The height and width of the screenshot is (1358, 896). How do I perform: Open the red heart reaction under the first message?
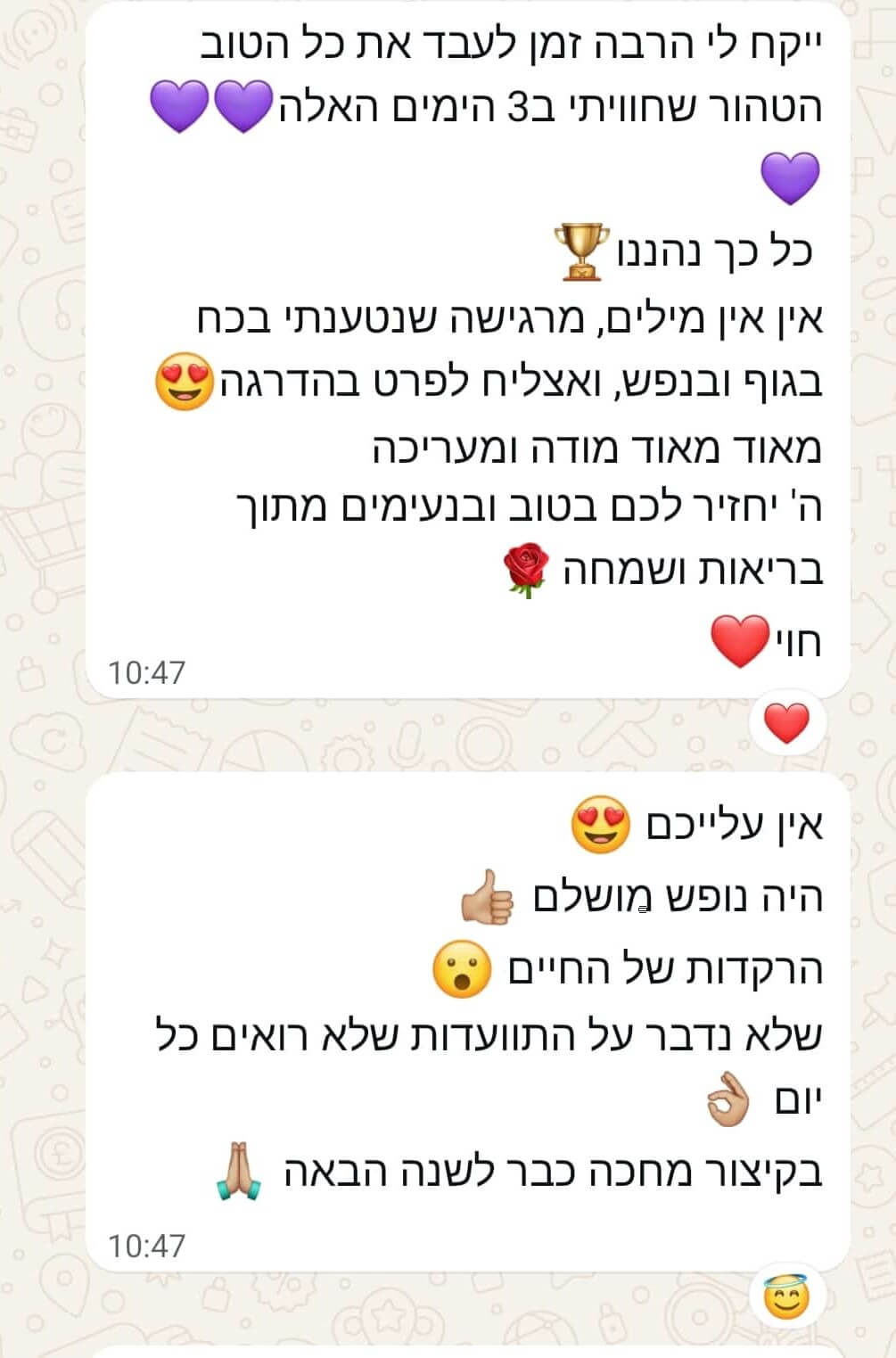tap(786, 722)
